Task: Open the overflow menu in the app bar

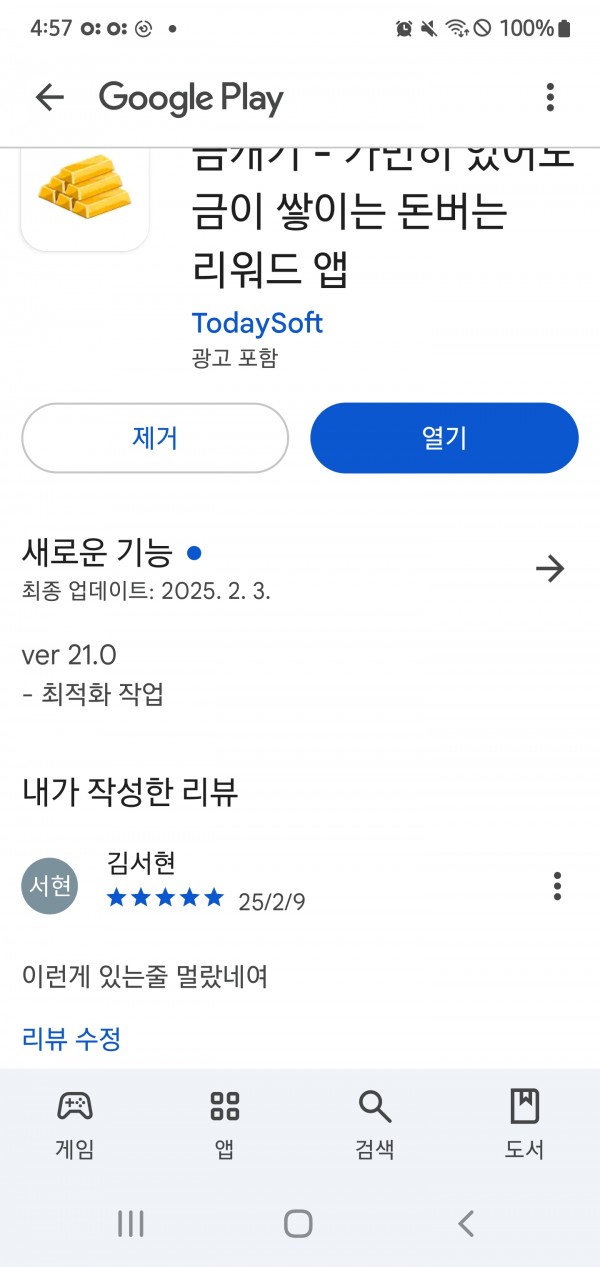Action: point(550,97)
